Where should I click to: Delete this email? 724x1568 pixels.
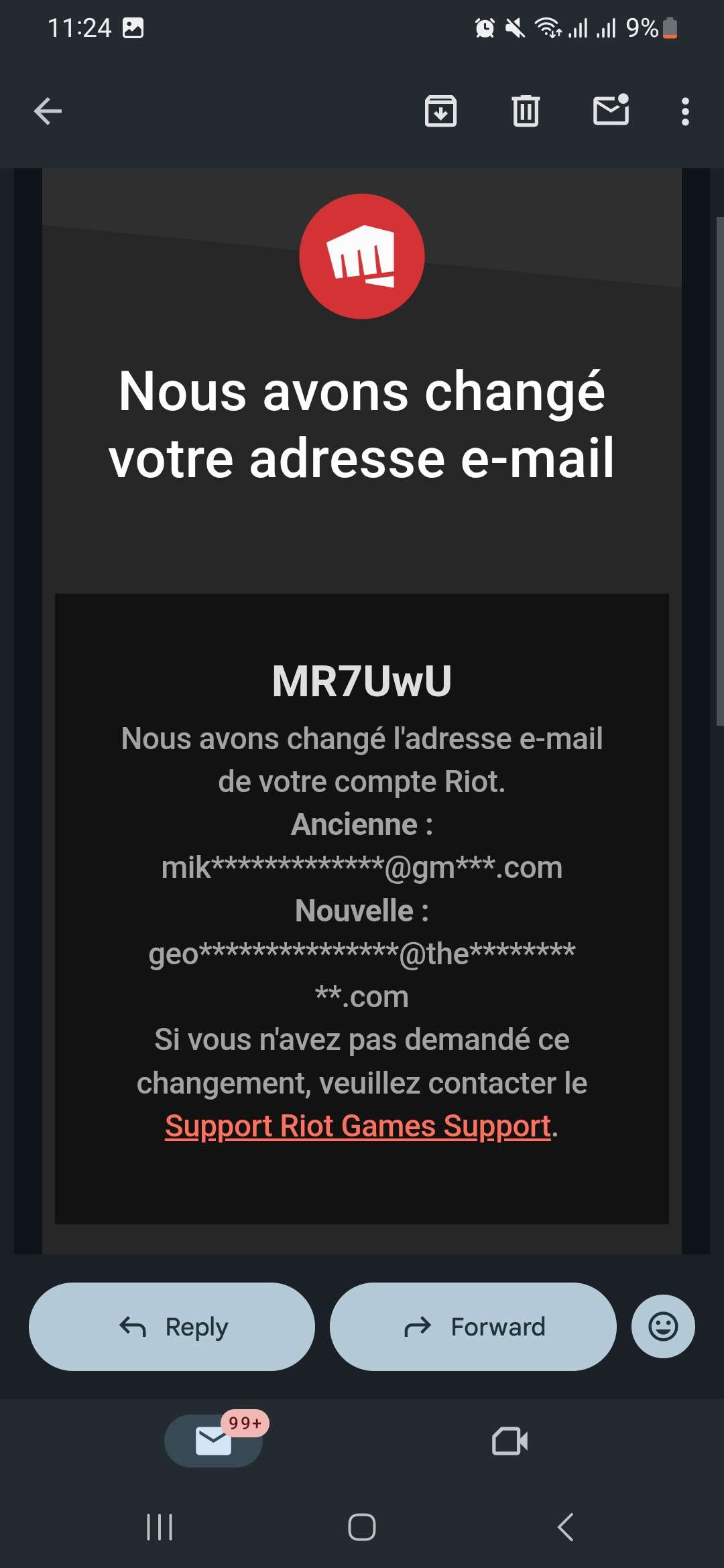tap(526, 111)
